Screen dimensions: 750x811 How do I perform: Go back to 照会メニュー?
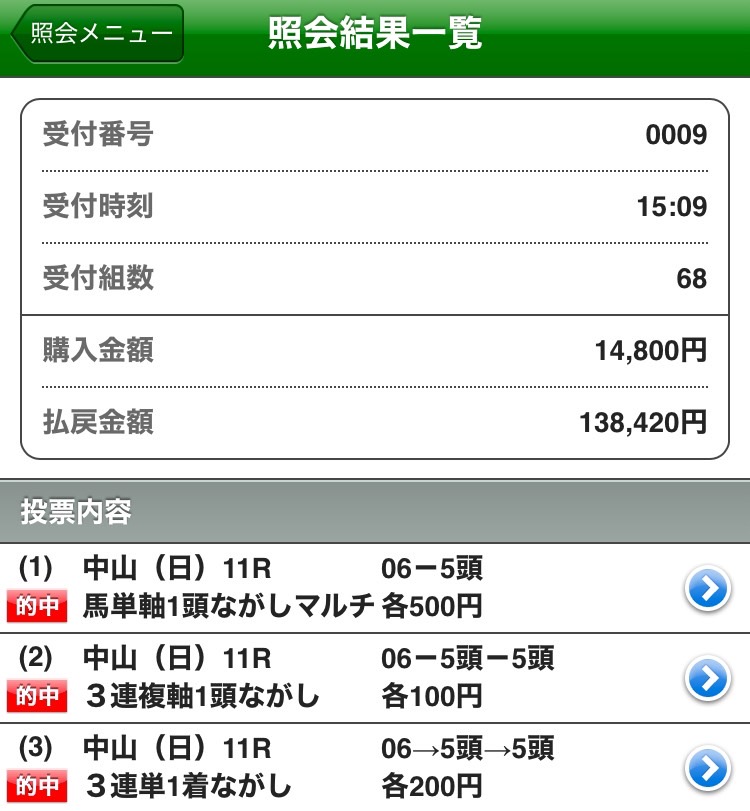97,34
